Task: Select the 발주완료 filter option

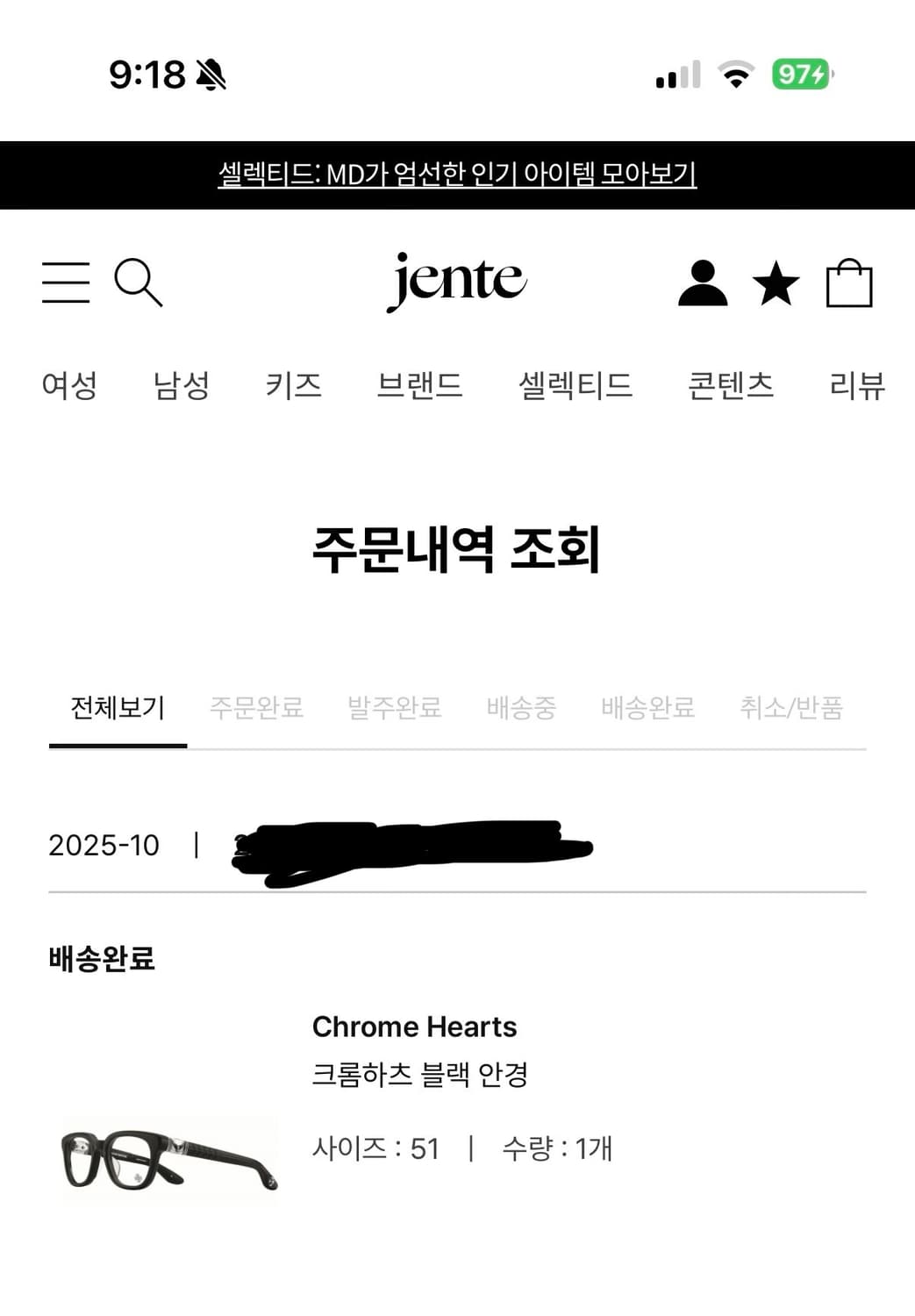Action: coord(393,707)
